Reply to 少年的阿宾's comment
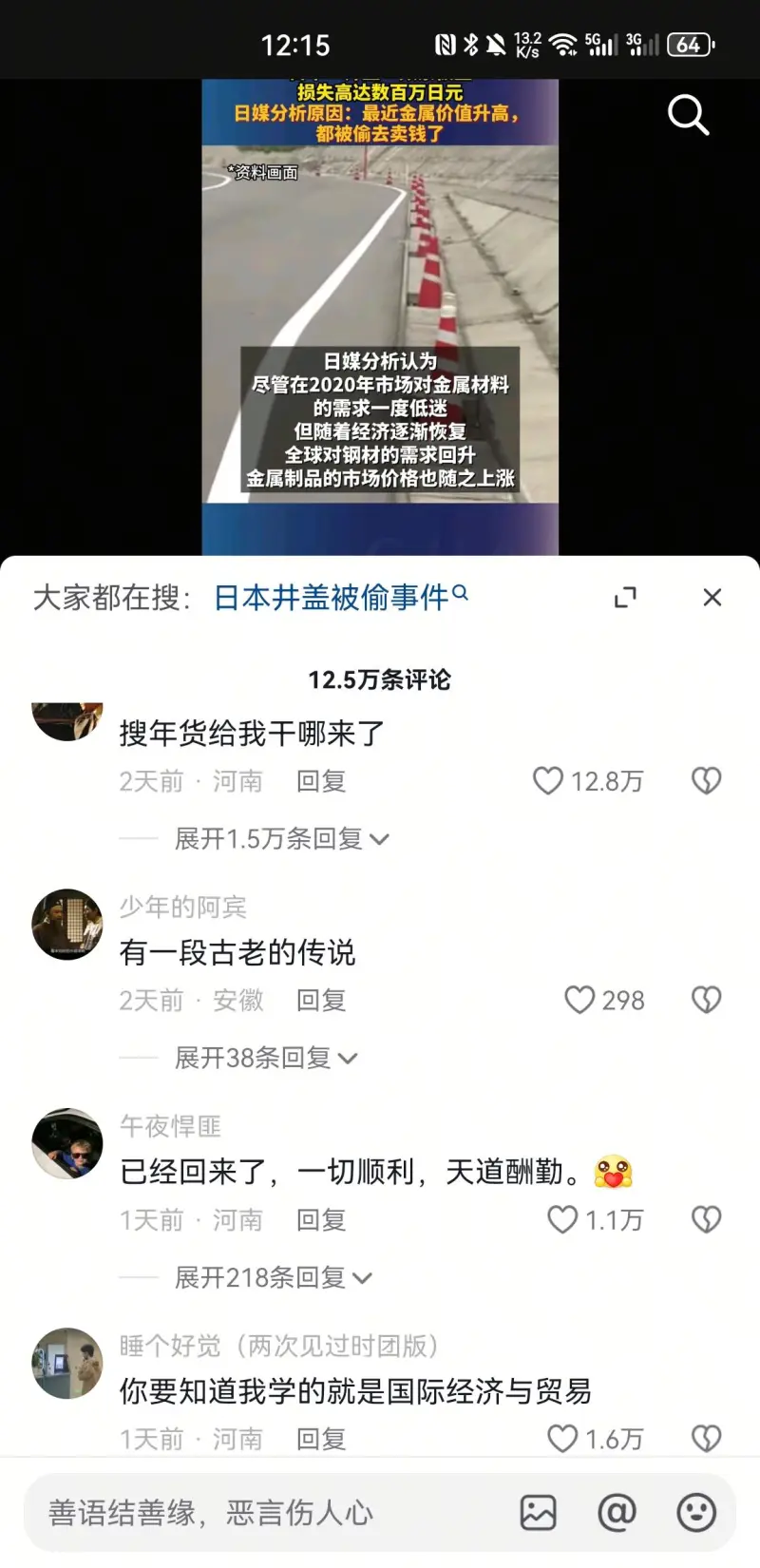Viewport: 760px width, 1568px height. 320,1001
